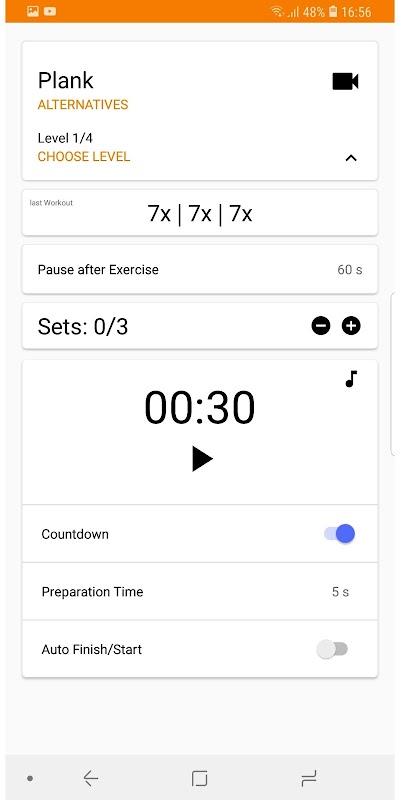Enable Auto Finish/Start
Image resolution: width=400 pixels, height=800 pixels.
(x=332, y=649)
